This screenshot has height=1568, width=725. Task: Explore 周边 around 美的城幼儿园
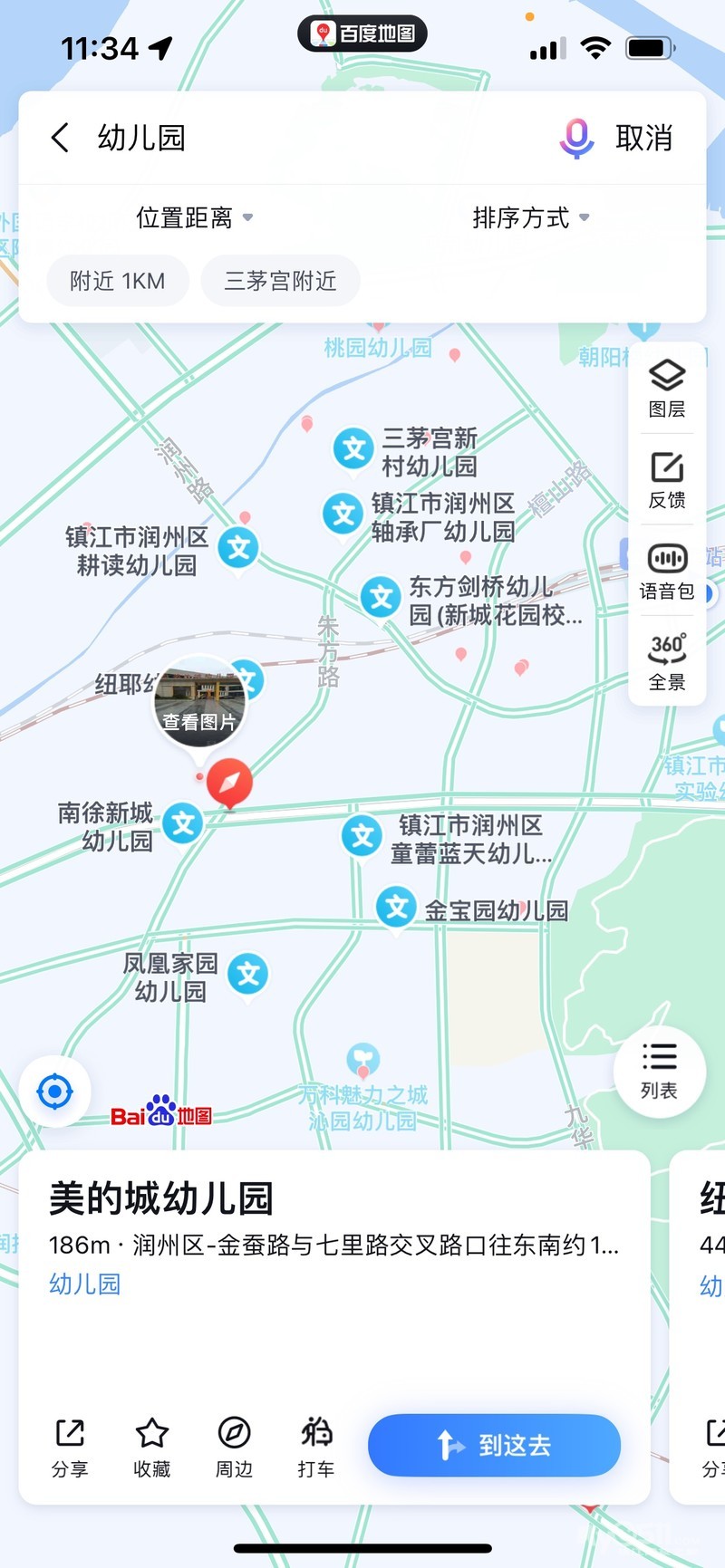[234, 1447]
